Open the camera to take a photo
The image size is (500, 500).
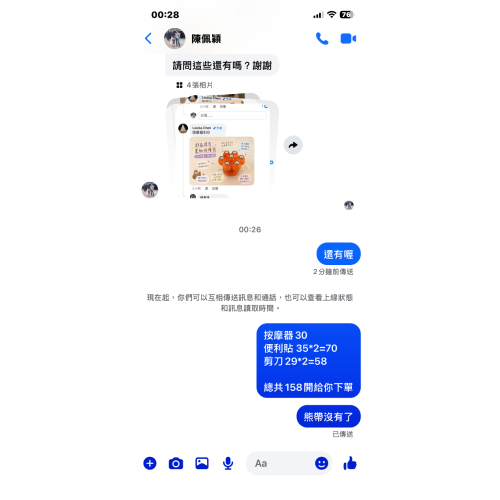point(176,464)
